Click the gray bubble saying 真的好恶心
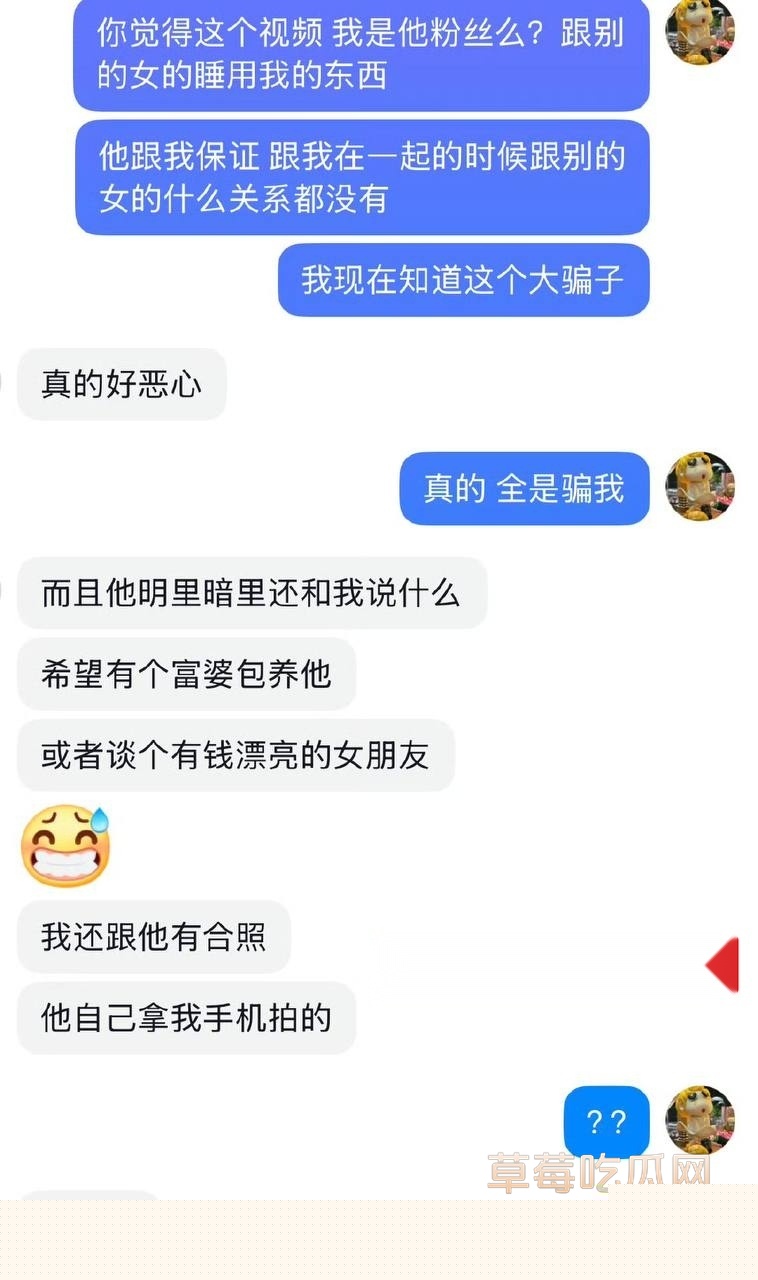Viewport: 758px width, 1280px height. [x=120, y=384]
